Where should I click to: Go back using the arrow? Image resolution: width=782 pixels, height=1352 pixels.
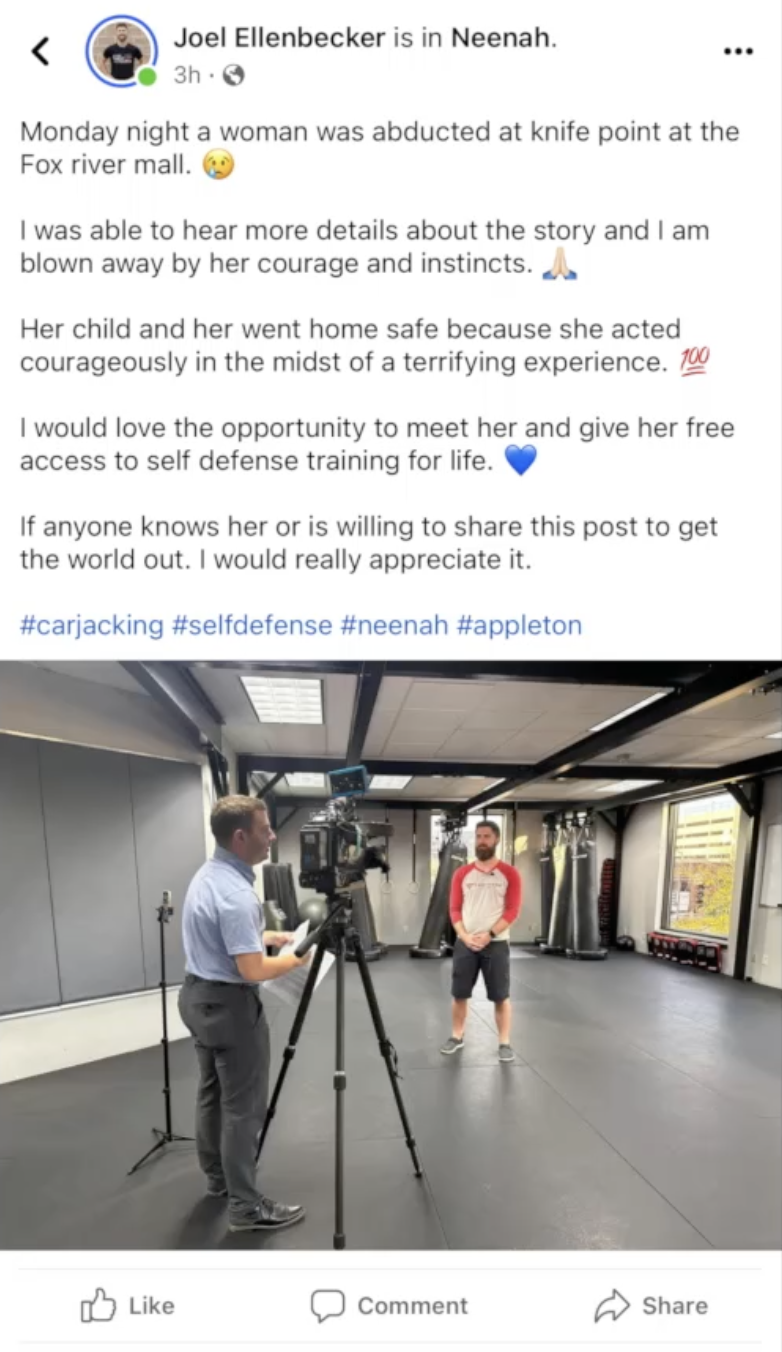point(41,50)
